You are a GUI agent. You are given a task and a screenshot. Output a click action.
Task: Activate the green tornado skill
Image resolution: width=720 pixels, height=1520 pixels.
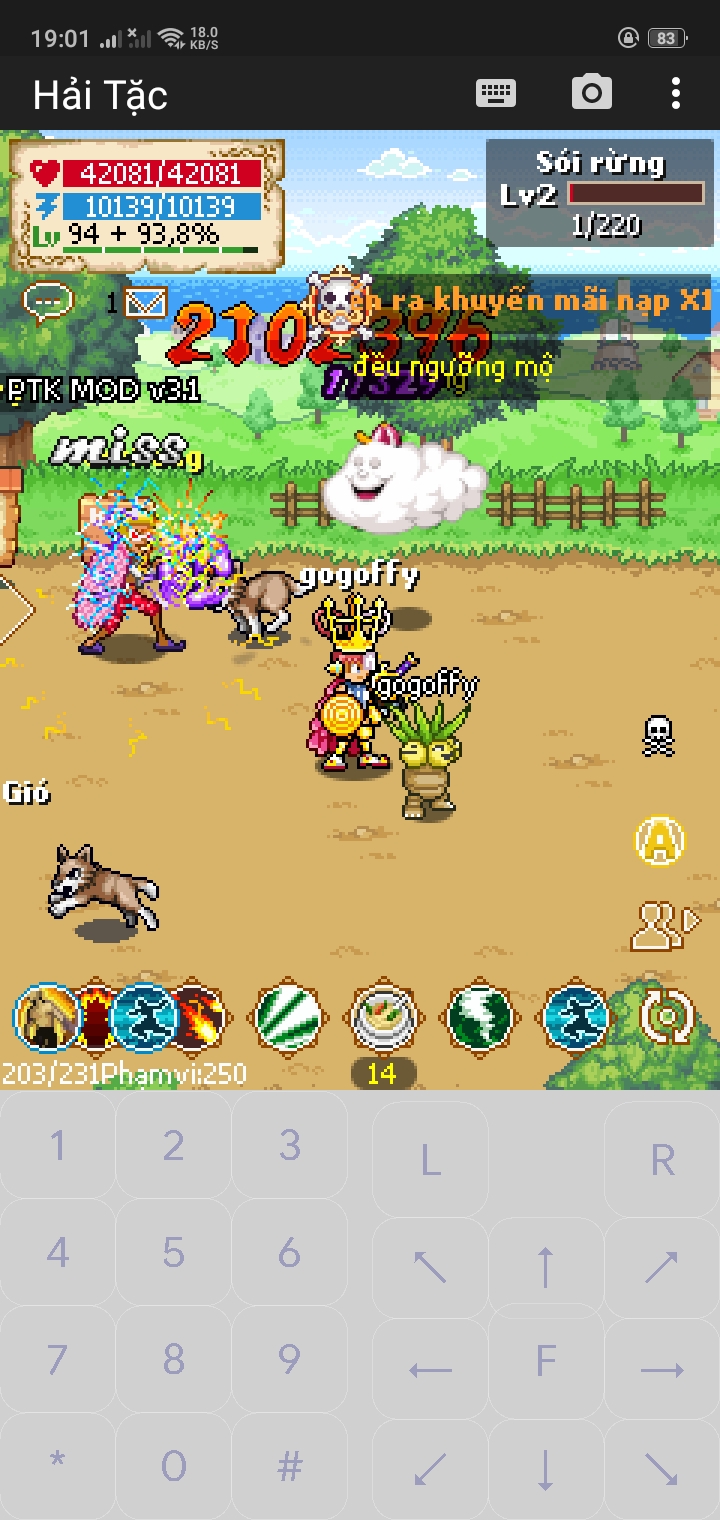pos(480,1019)
